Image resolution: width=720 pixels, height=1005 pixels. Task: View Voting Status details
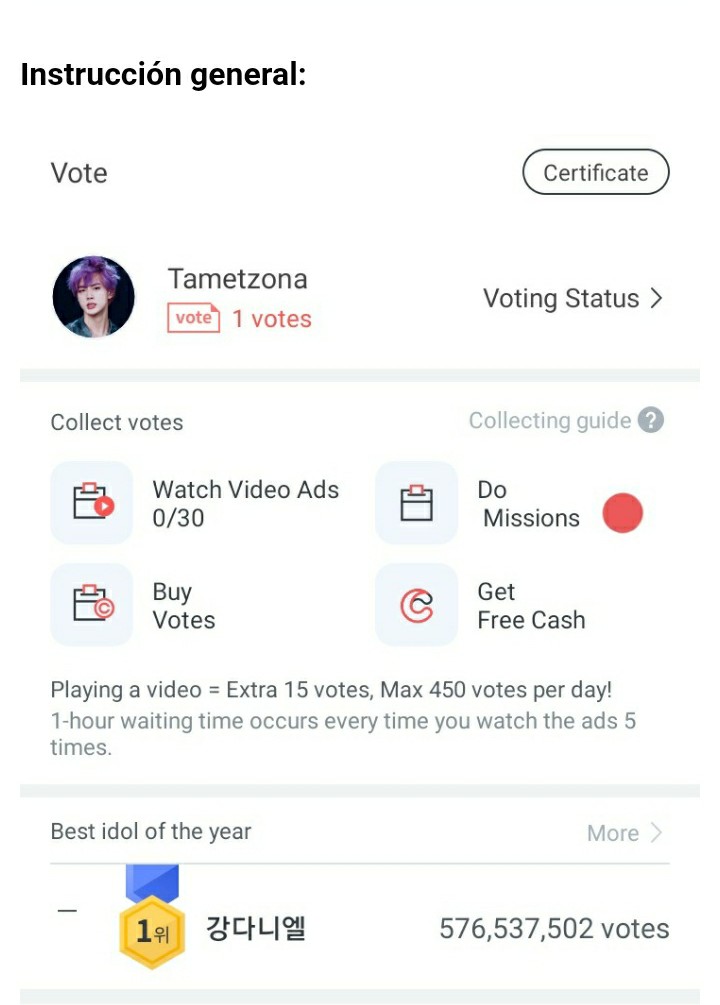[572, 298]
